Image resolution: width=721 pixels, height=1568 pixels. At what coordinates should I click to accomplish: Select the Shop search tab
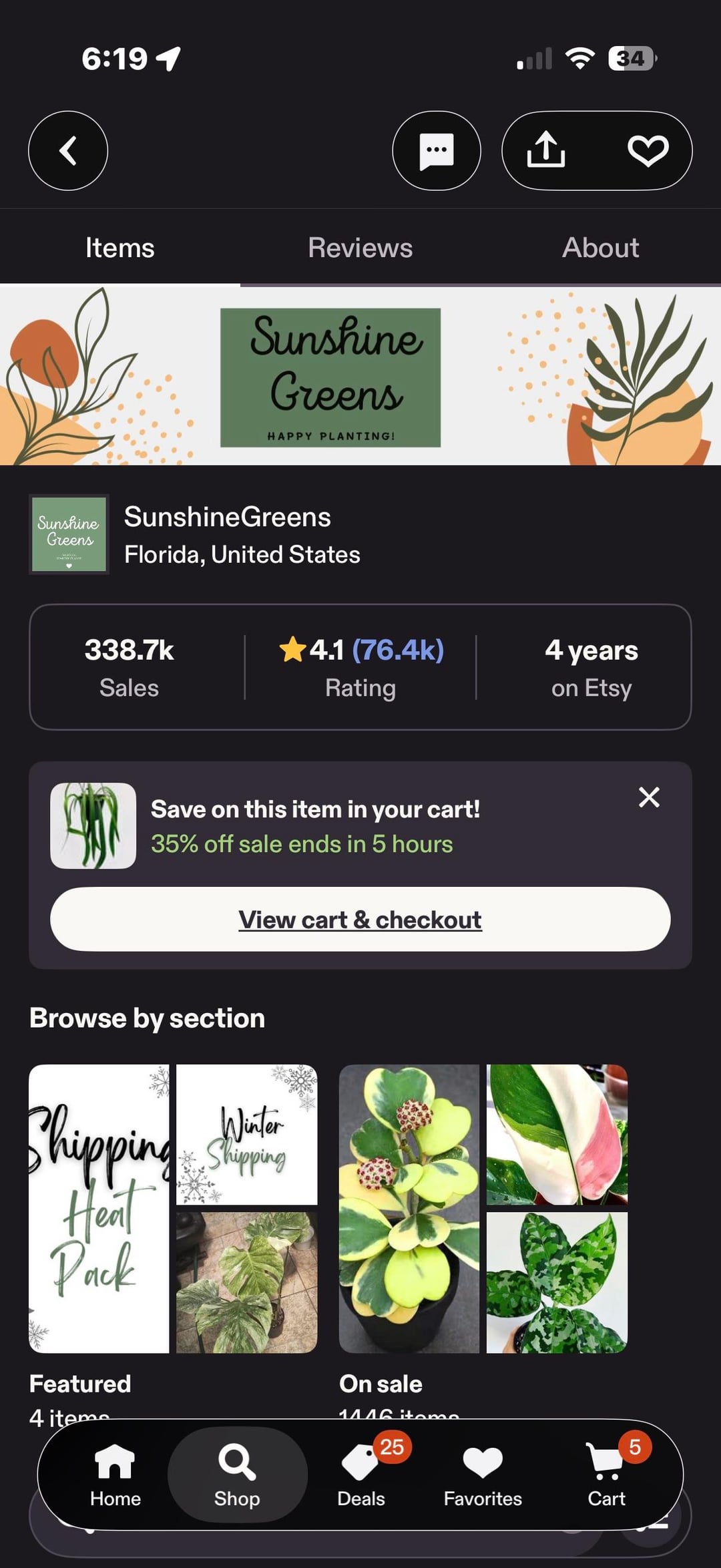pyautogui.click(x=237, y=1476)
